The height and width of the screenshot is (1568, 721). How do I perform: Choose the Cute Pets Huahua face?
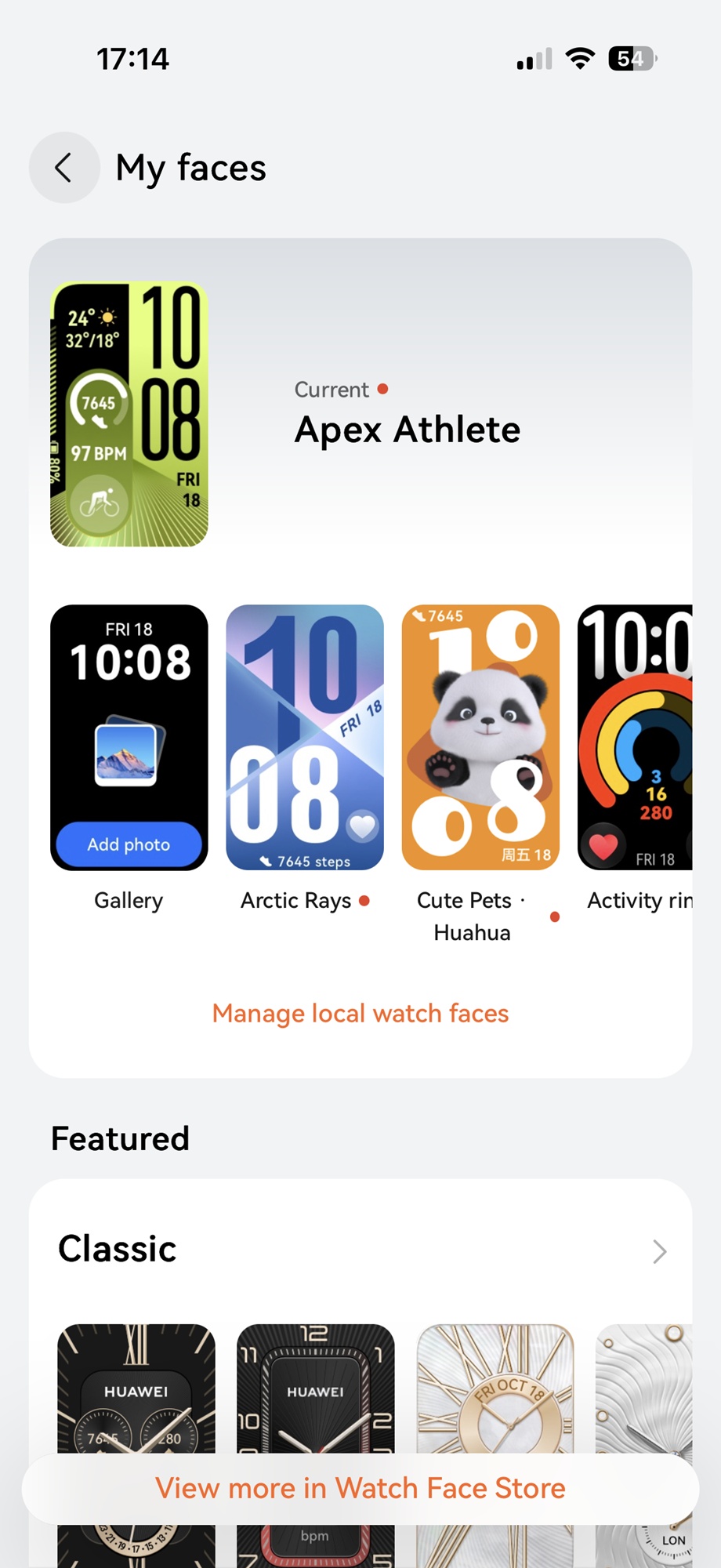(480, 737)
